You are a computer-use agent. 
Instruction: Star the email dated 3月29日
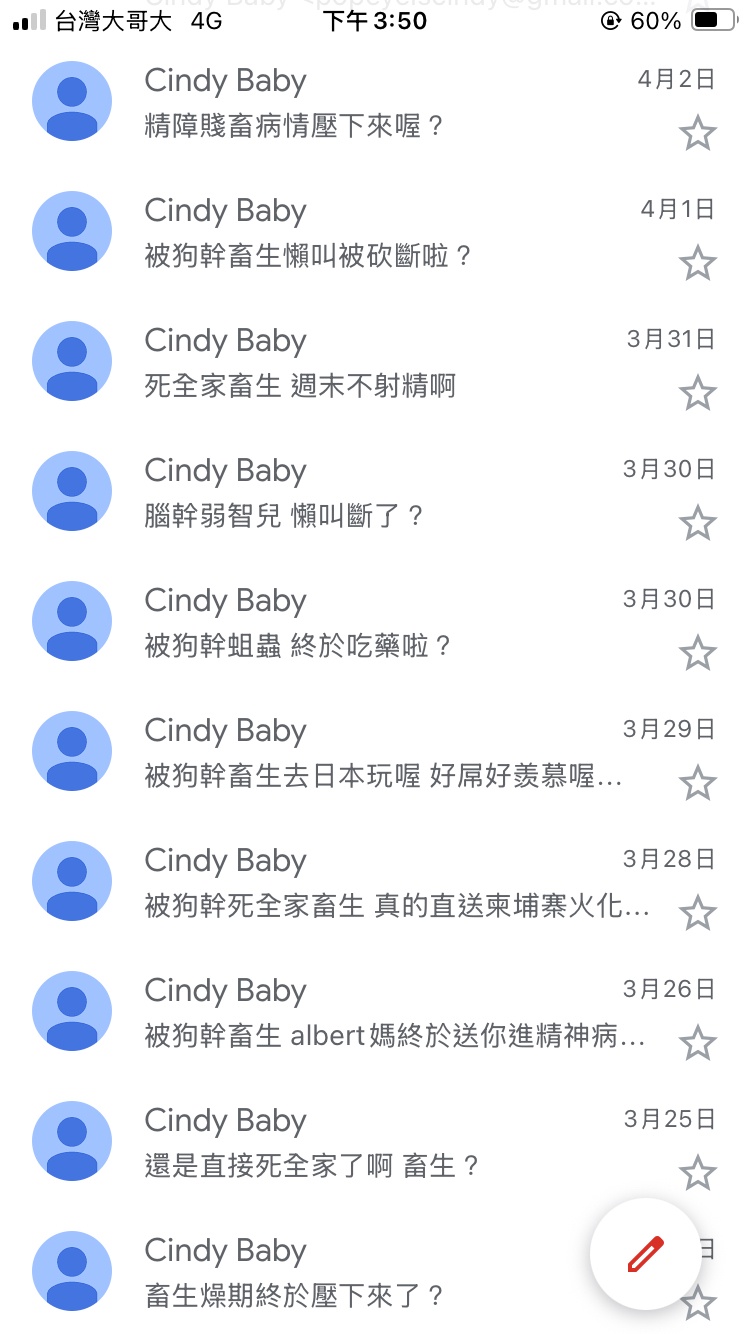(x=698, y=783)
